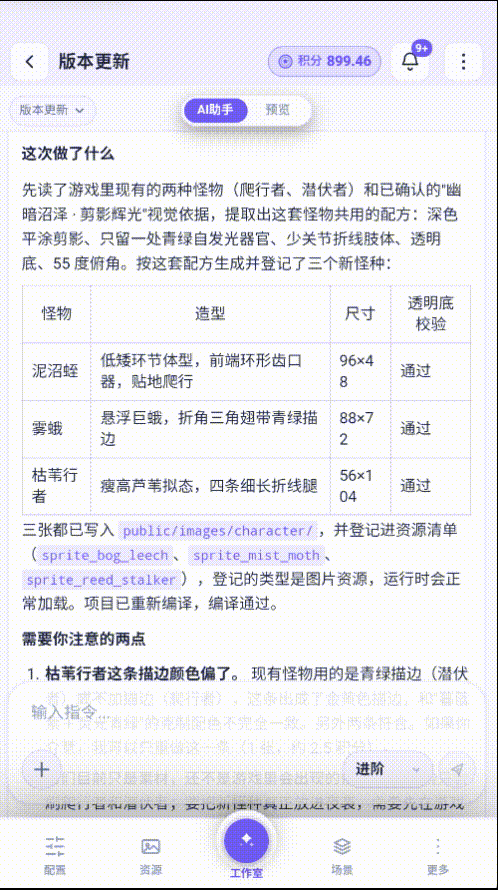
Task: Open the notifications bell
Action: [409, 61]
